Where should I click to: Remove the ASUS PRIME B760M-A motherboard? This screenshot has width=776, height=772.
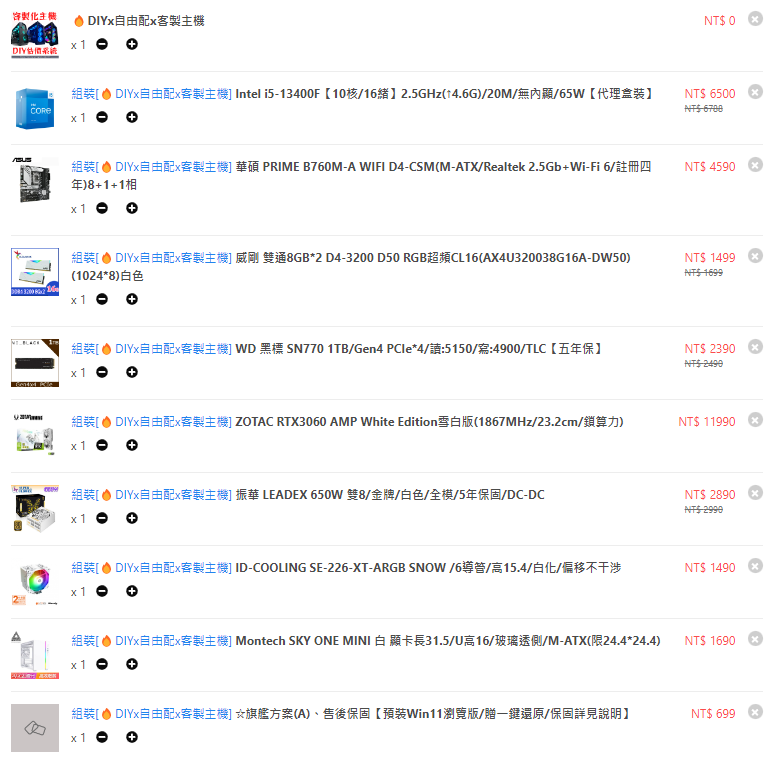tap(755, 165)
